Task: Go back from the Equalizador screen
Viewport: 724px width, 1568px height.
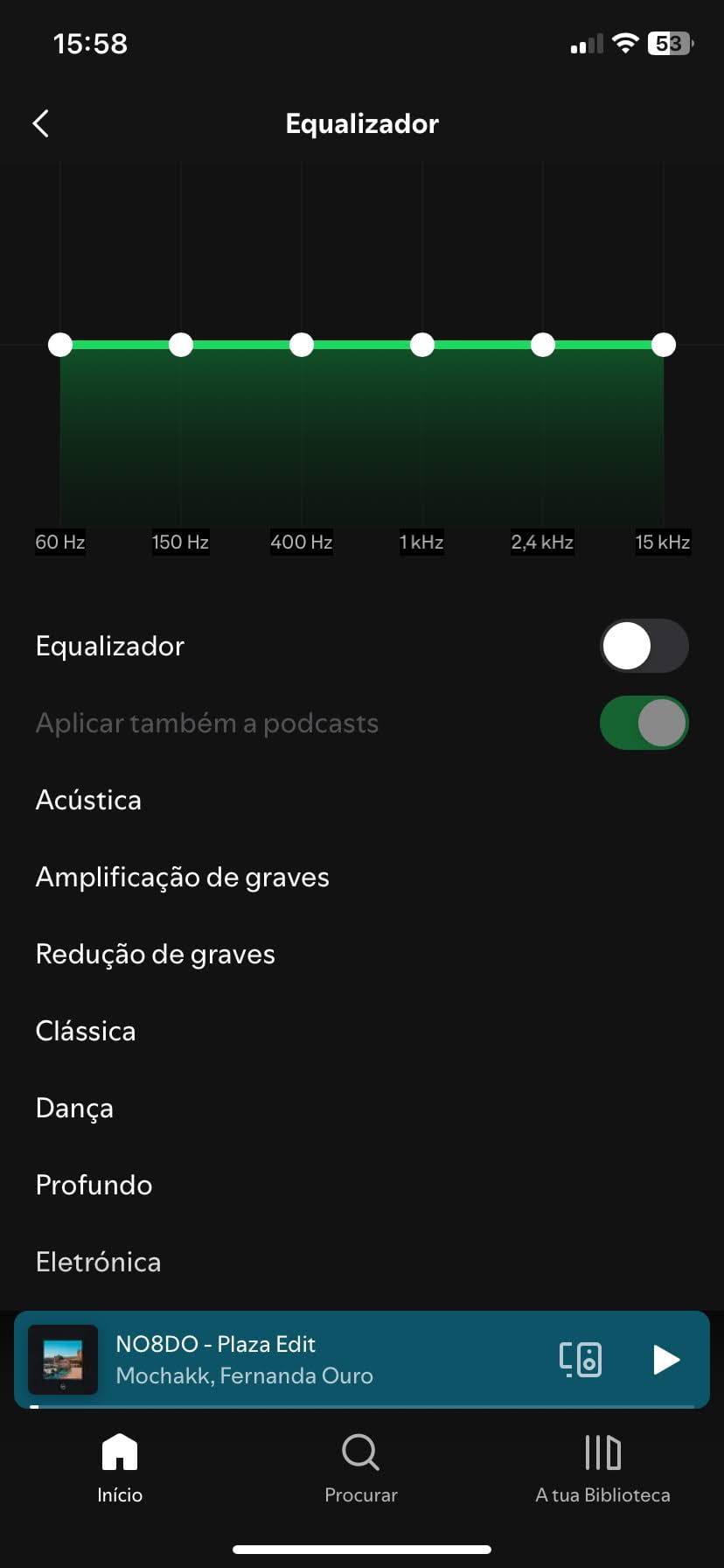Action: coord(40,123)
